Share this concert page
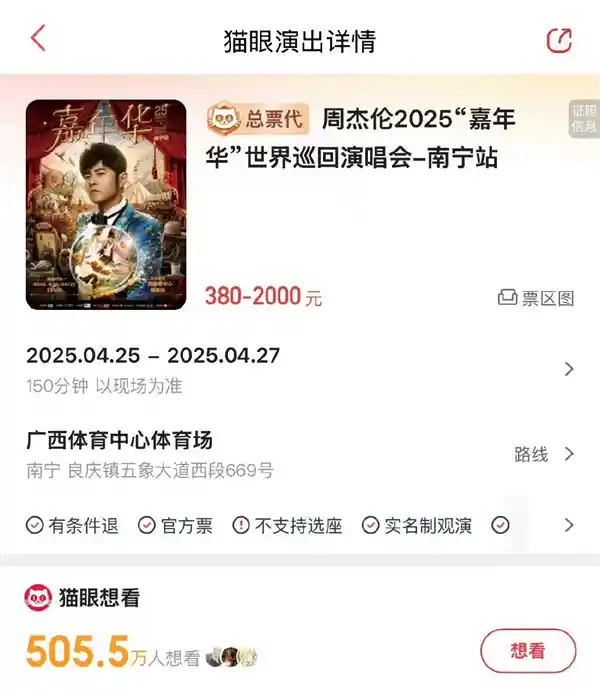 pos(559,40)
